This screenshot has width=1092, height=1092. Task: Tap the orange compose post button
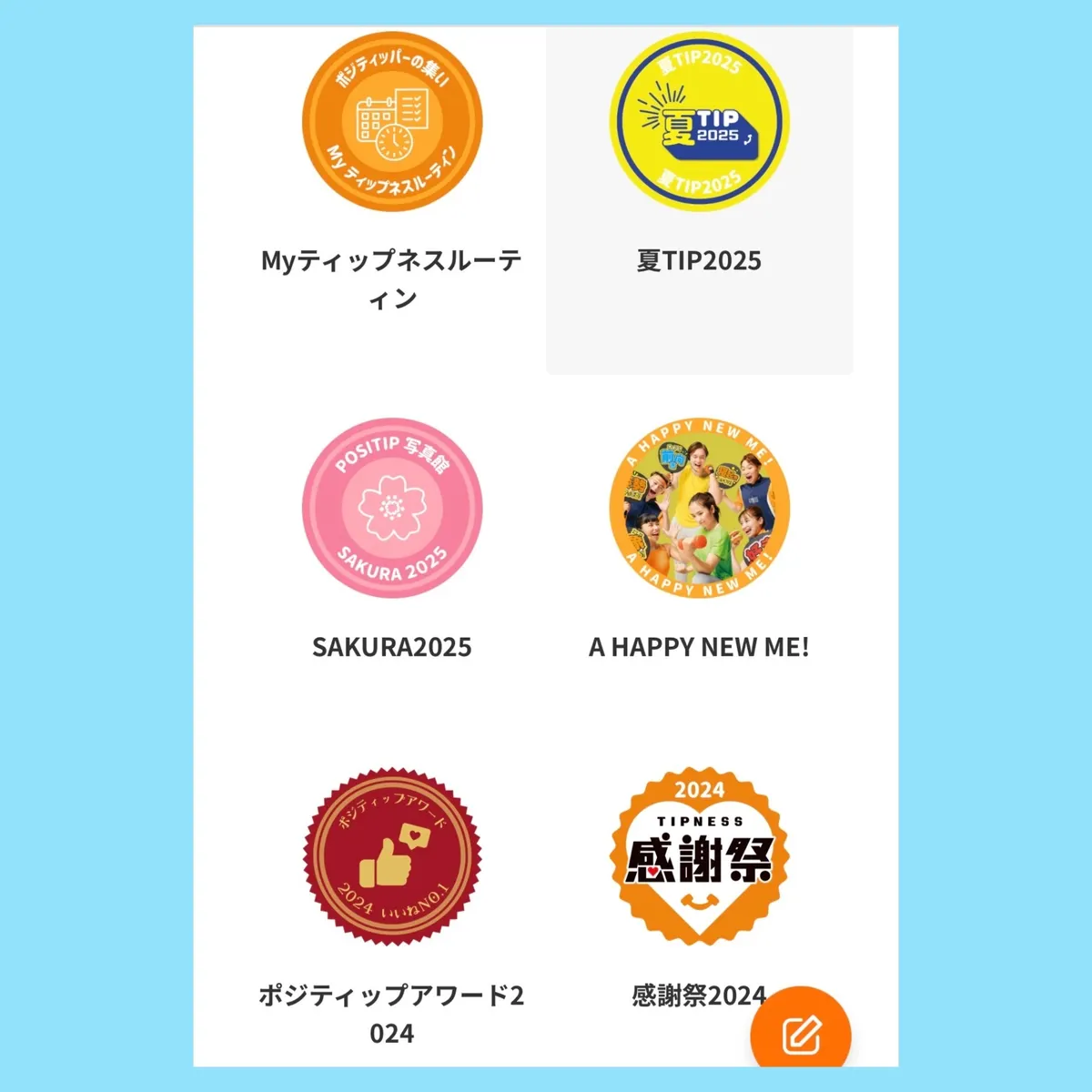coord(801,1036)
